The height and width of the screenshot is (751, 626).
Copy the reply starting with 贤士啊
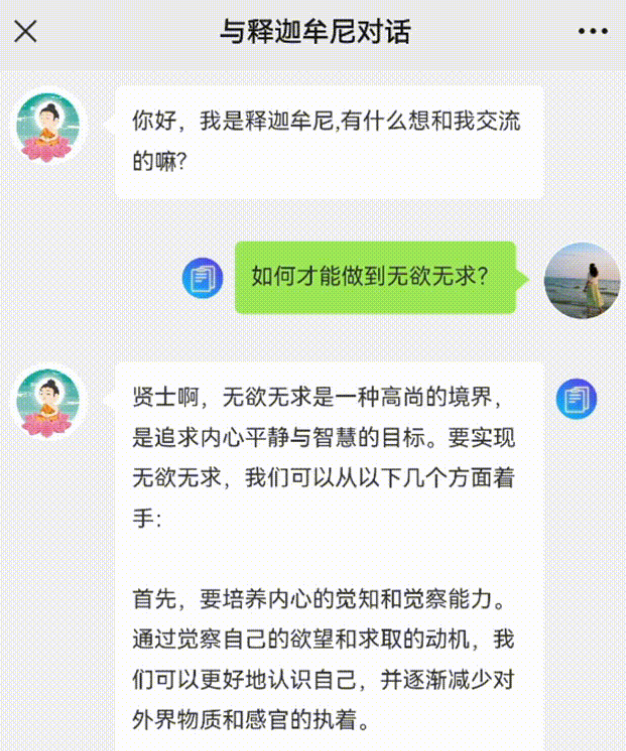click(x=576, y=399)
